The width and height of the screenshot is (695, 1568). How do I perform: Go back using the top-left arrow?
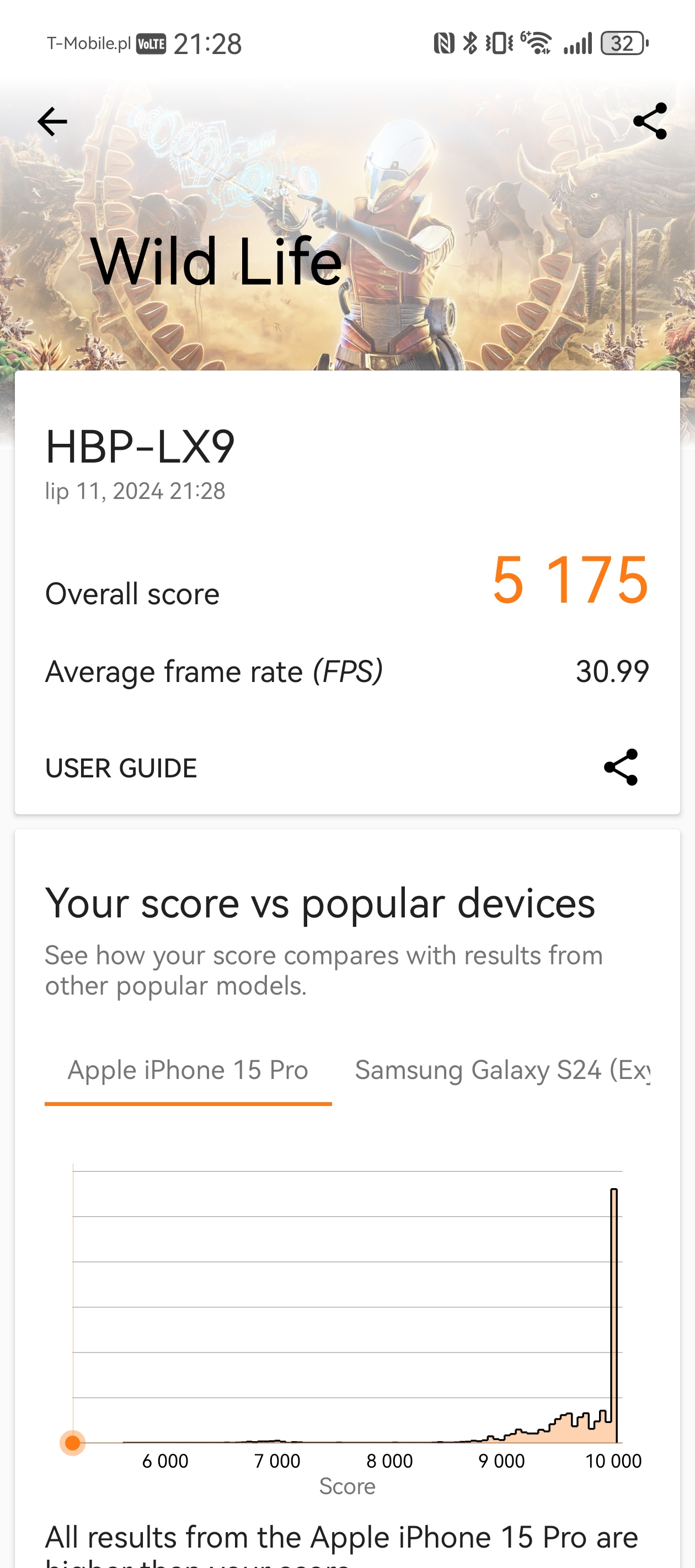pyautogui.click(x=52, y=122)
